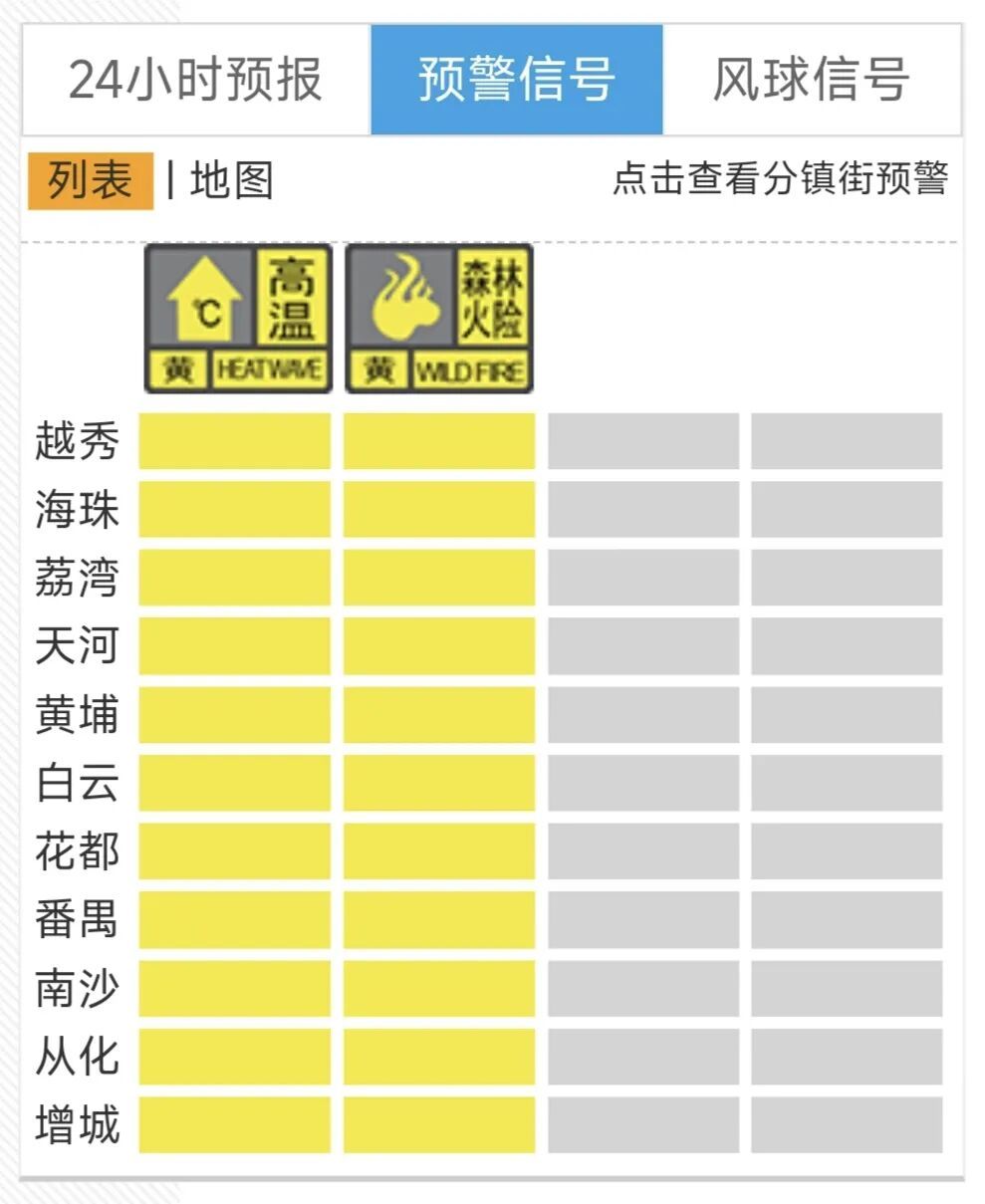985x1204 pixels.
Task: Open 点击查看分镇街预警 link
Action: (x=780, y=179)
